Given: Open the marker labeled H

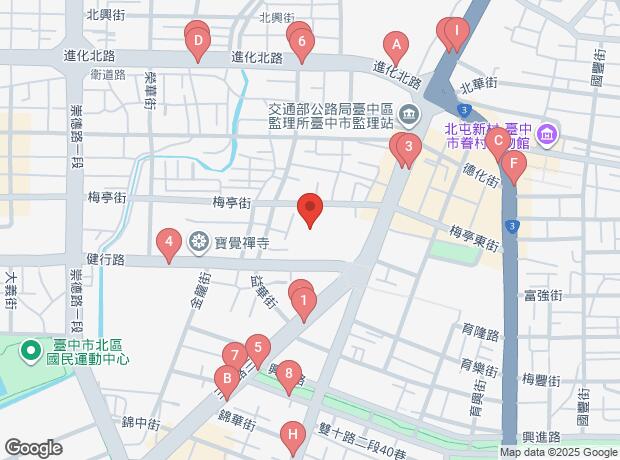Looking at the screenshot, I should tap(292, 435).
